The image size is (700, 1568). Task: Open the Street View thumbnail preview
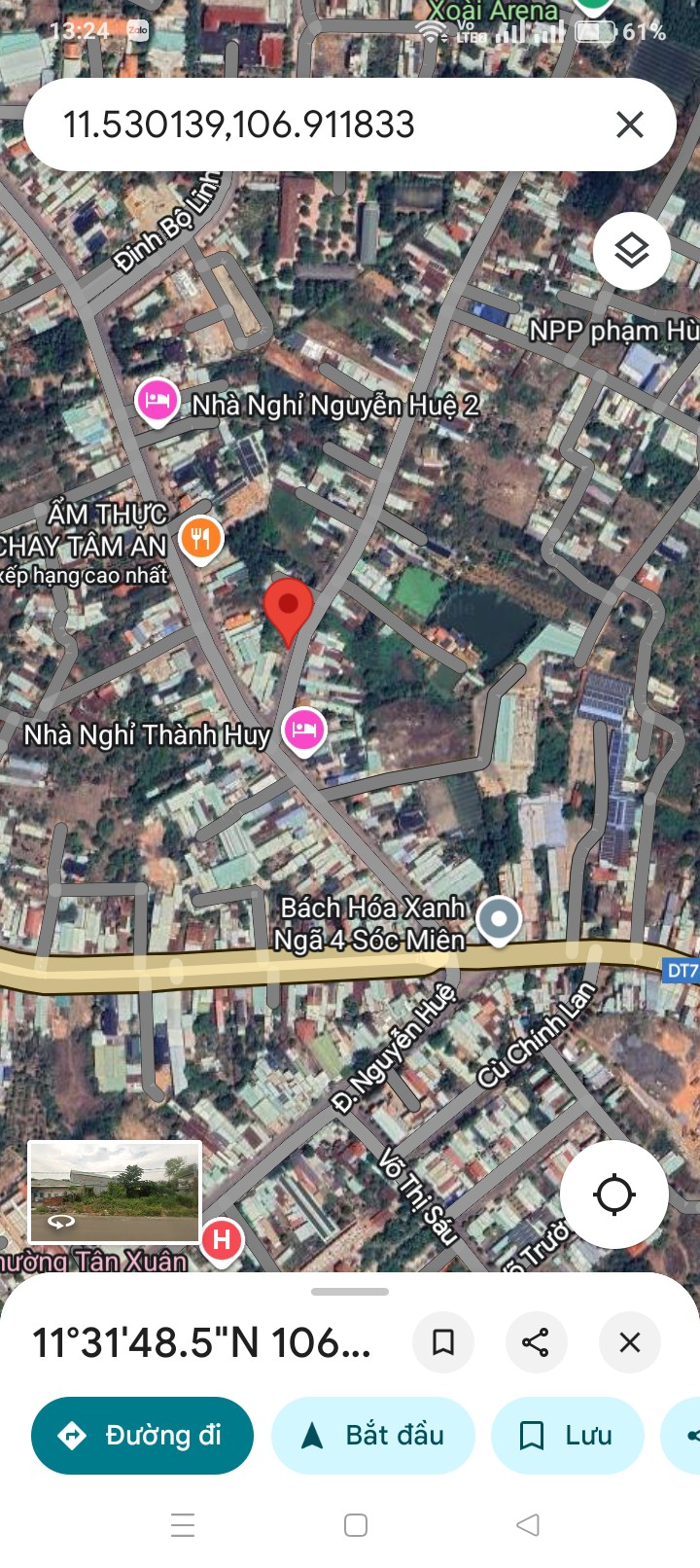click(115, 1192)
